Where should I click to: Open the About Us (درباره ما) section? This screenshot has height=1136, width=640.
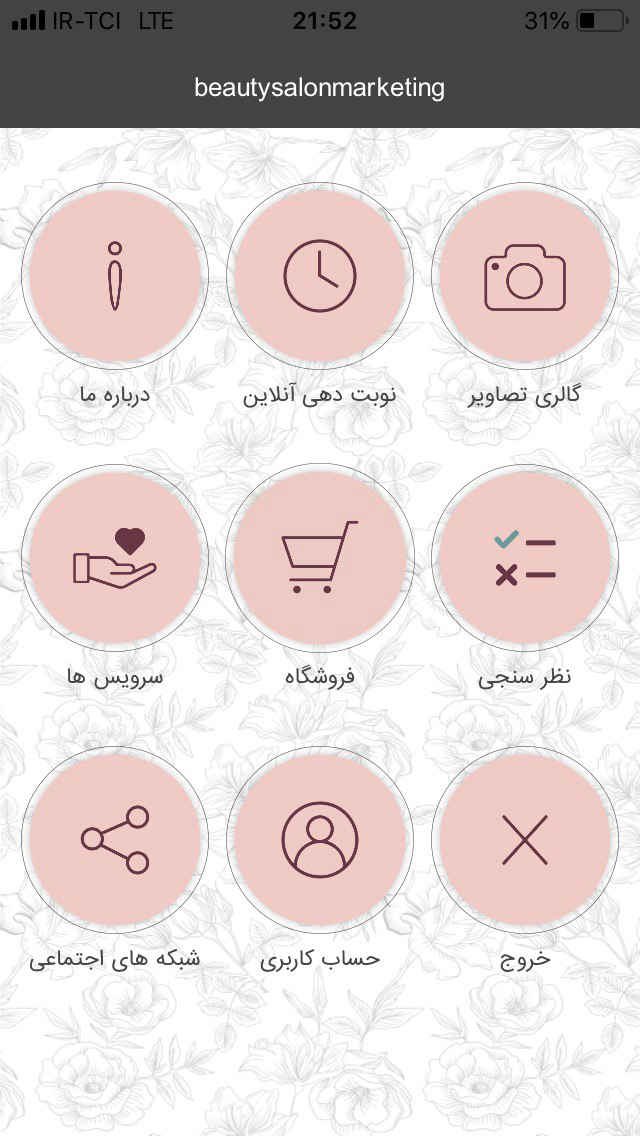click(x=115, y=276)
